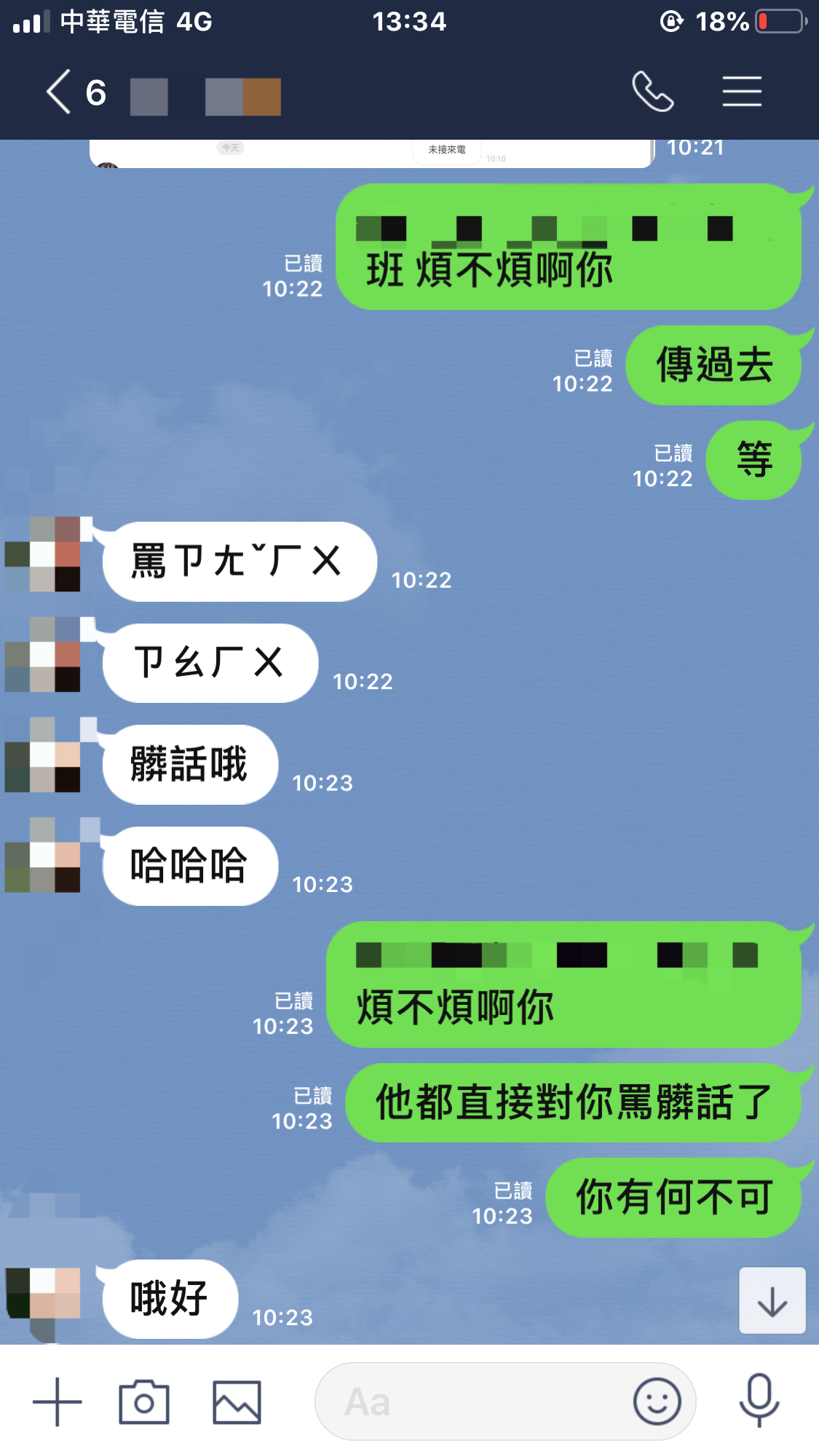Open the plus attachment menu

58,1401
